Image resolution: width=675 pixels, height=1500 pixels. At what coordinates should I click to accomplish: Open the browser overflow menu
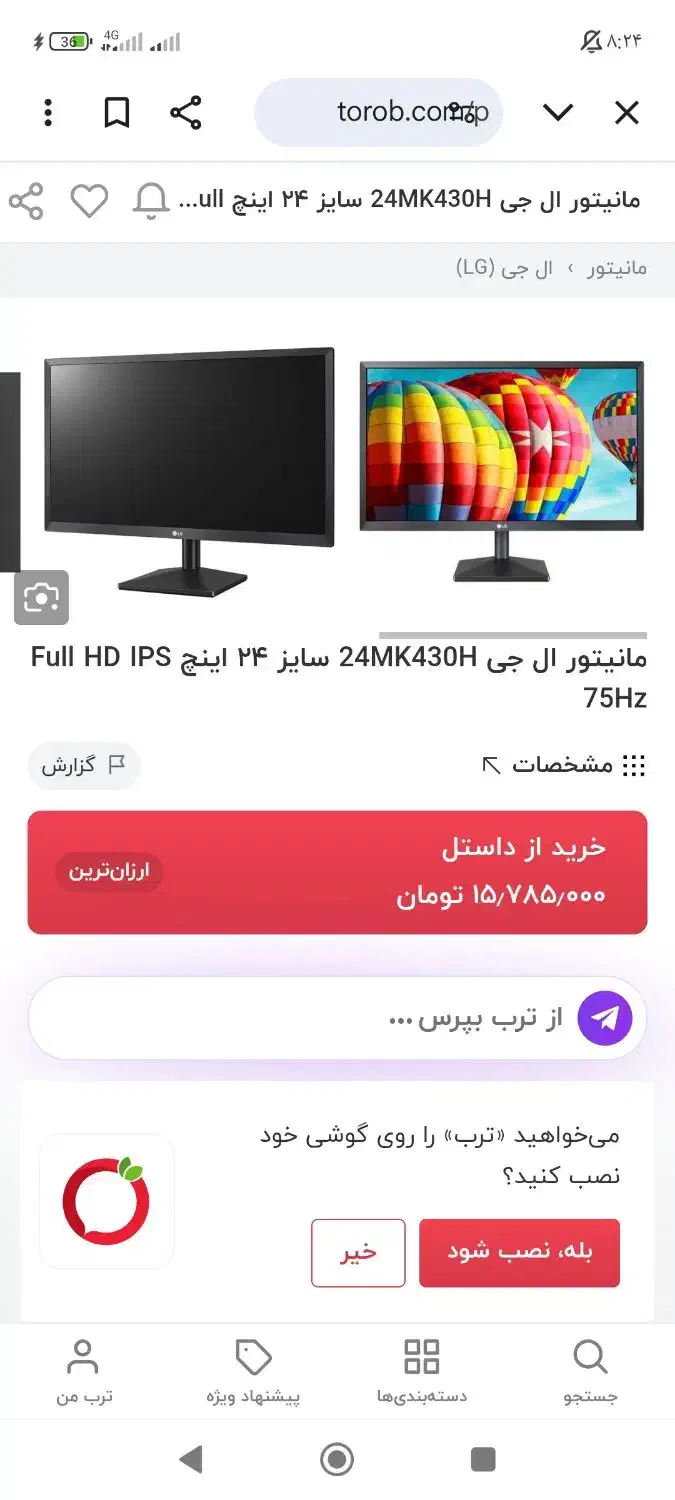(48, 113)
